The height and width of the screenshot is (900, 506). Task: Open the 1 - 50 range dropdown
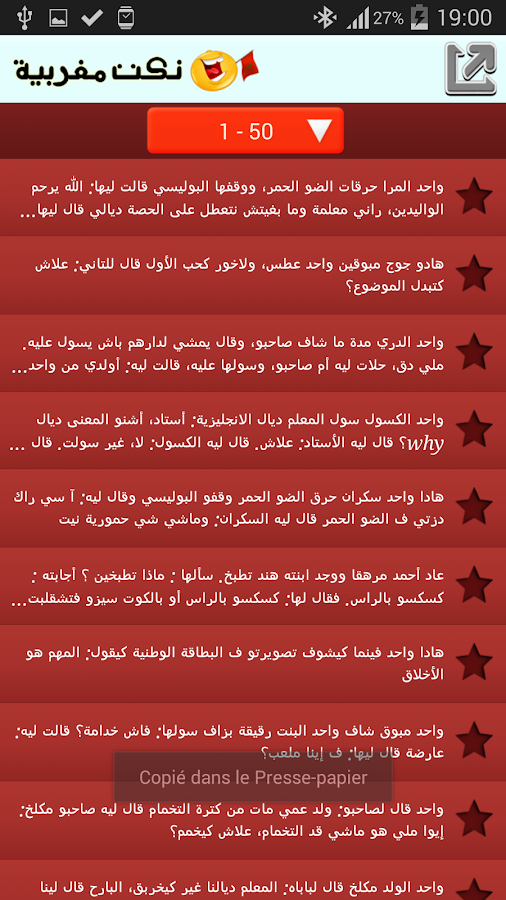246,131
